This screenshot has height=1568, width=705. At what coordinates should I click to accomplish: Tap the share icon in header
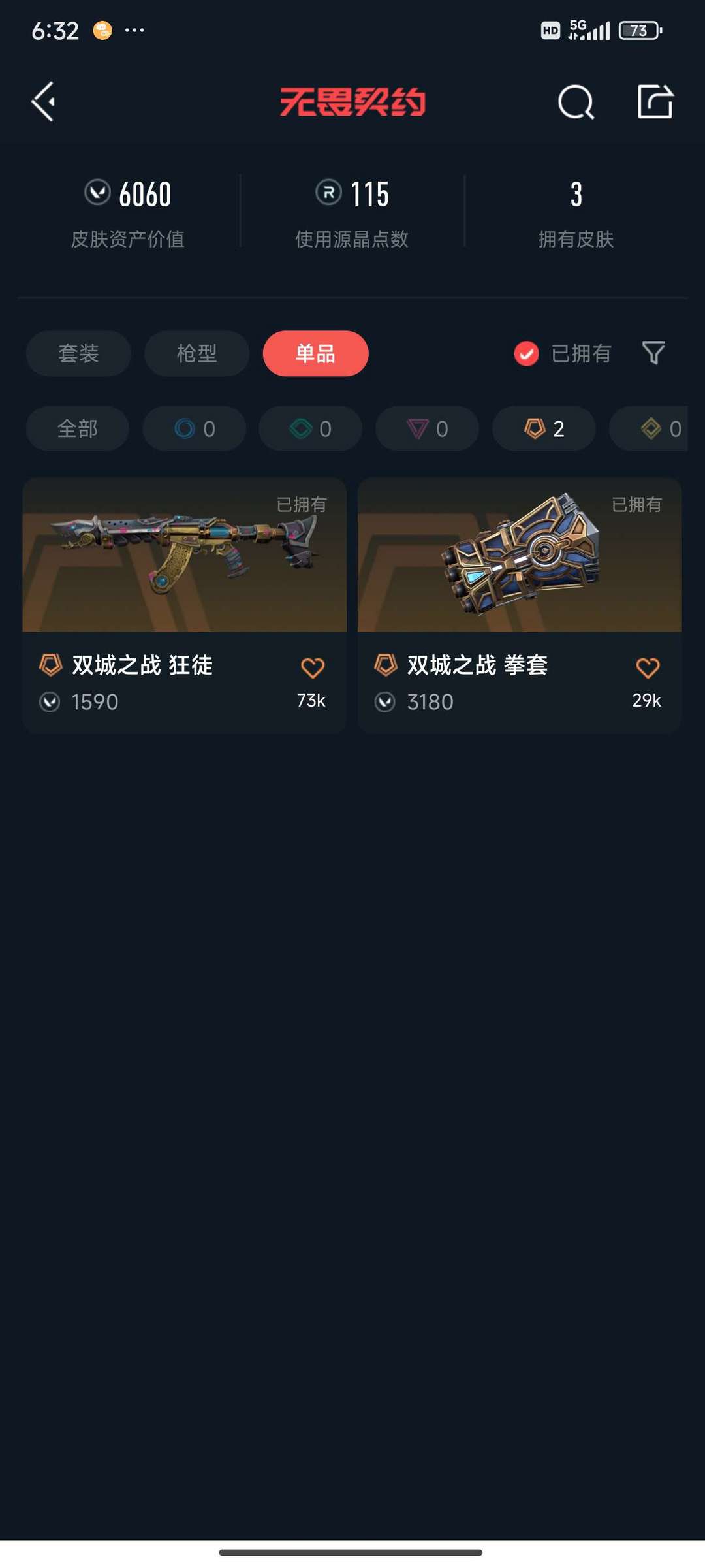click(655, 101)
